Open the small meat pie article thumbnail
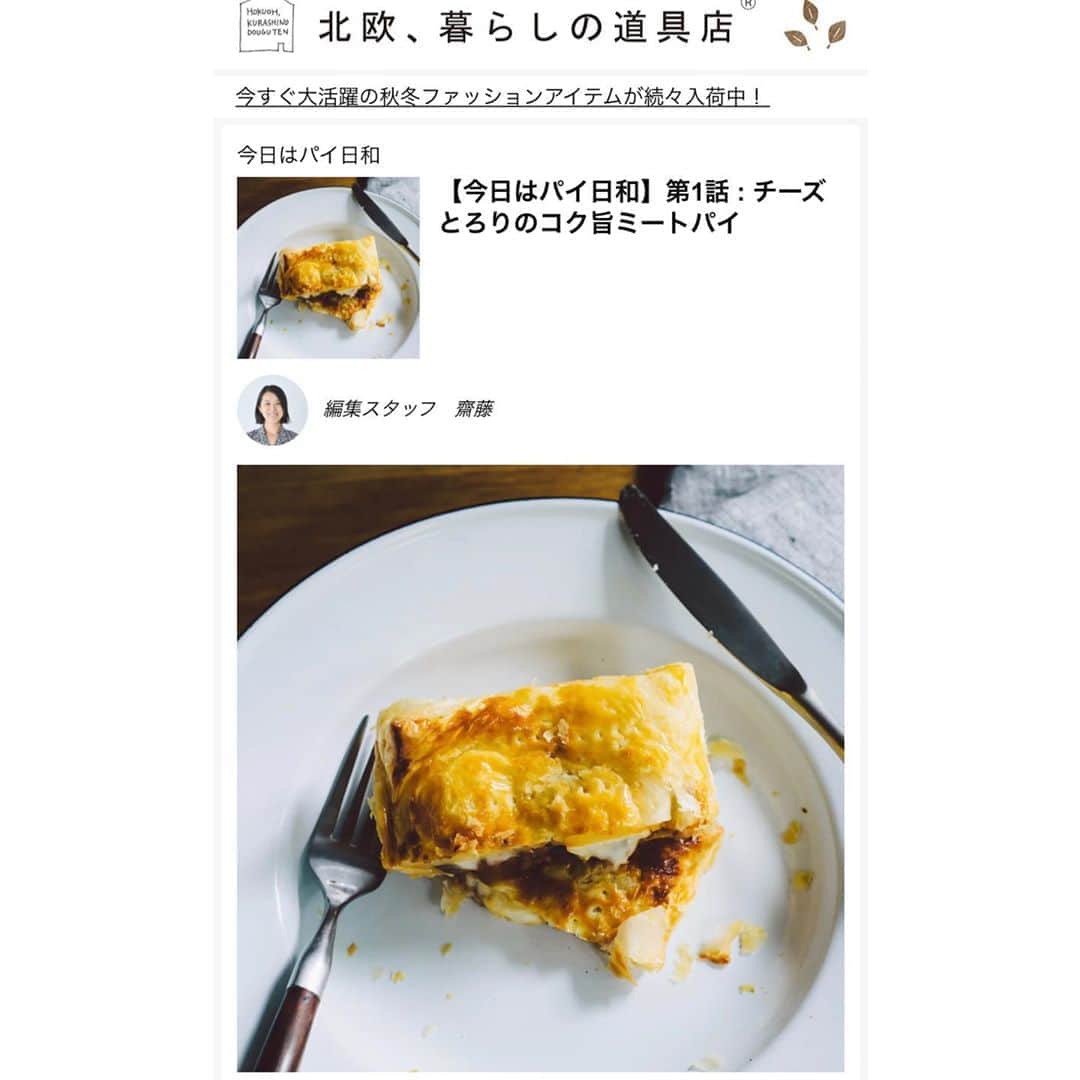1080x1080 pixels. [328, 268]
